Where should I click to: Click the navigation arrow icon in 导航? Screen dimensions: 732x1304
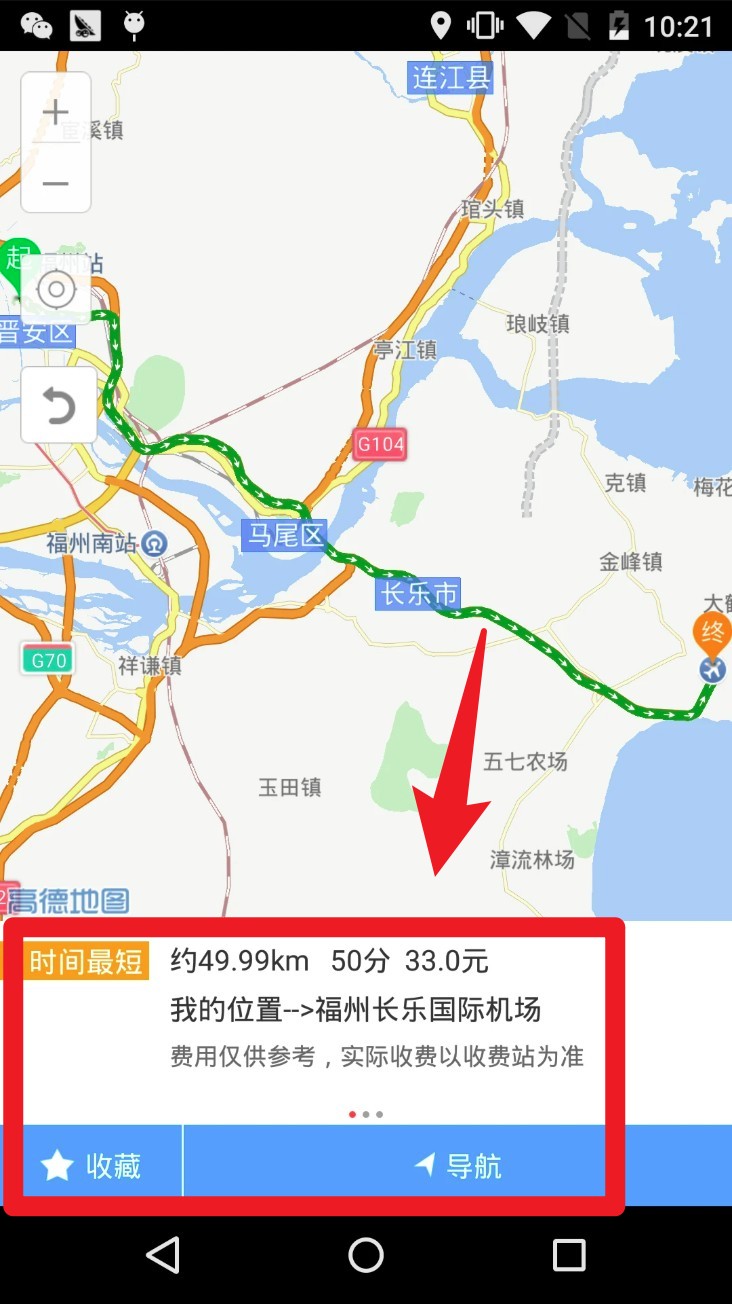425,1164
